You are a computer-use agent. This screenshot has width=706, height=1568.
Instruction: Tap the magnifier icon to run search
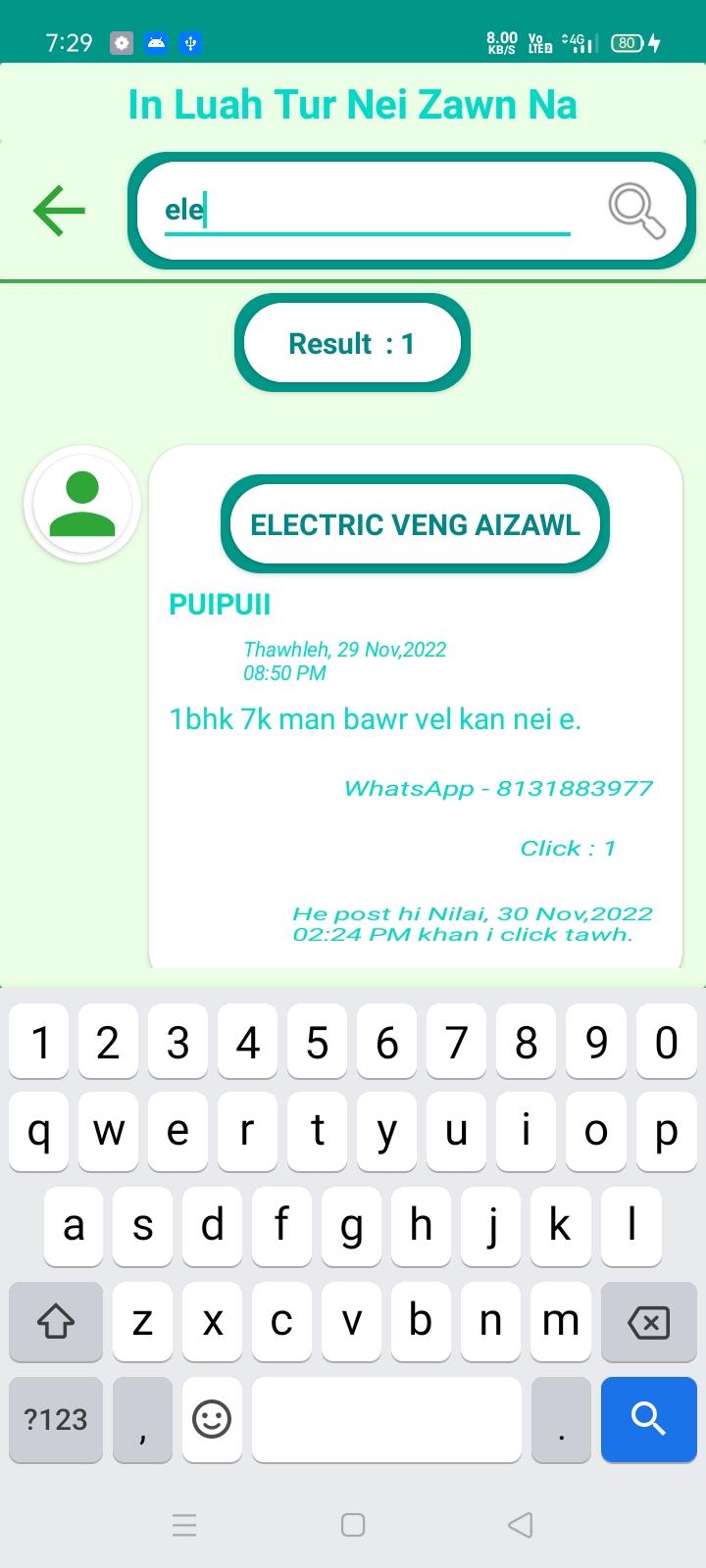pos(636,211)
